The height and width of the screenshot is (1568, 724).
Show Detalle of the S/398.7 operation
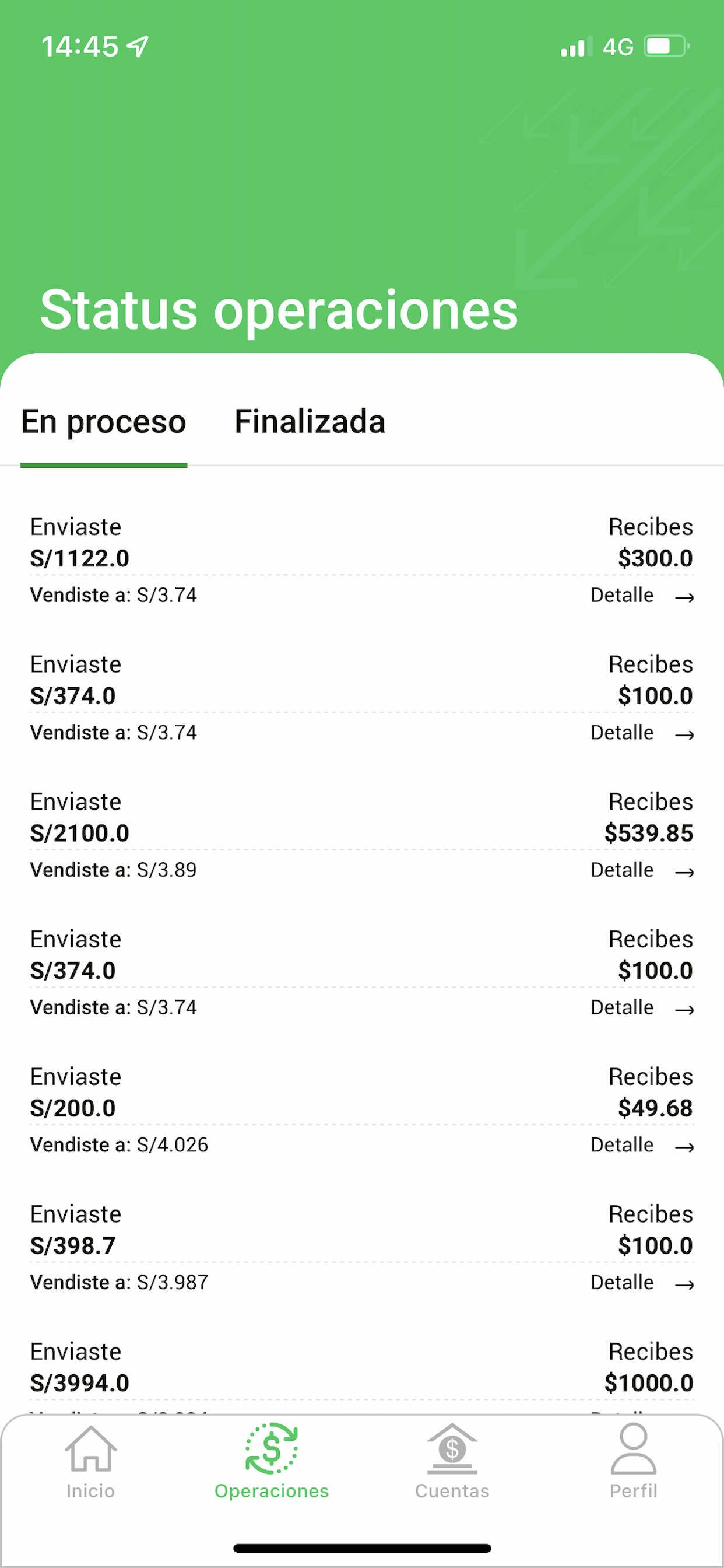click(642, 1283)
